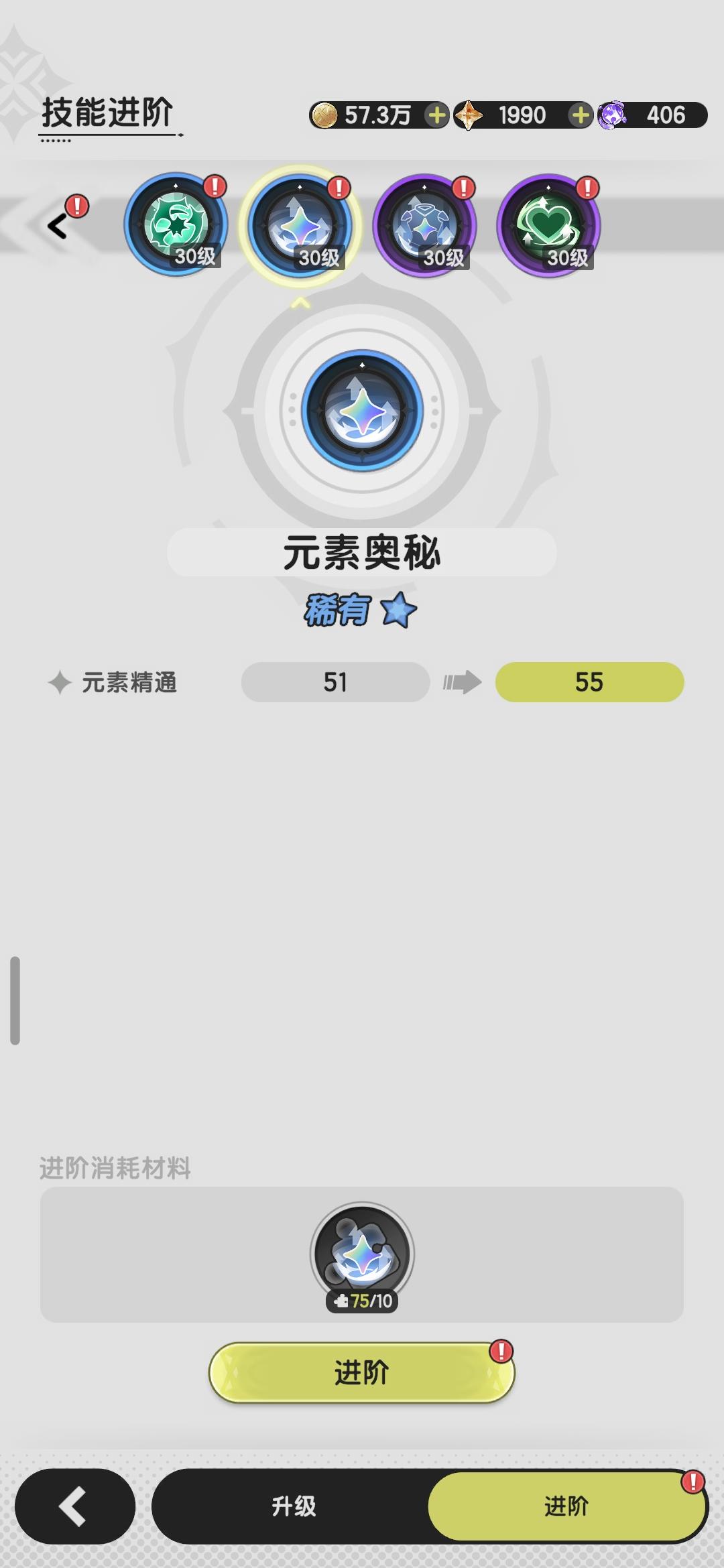The width and height of the screenshot is (724, 1568).
Task: Select the 元素奥秘 skill icon
Action: (300, 225)
